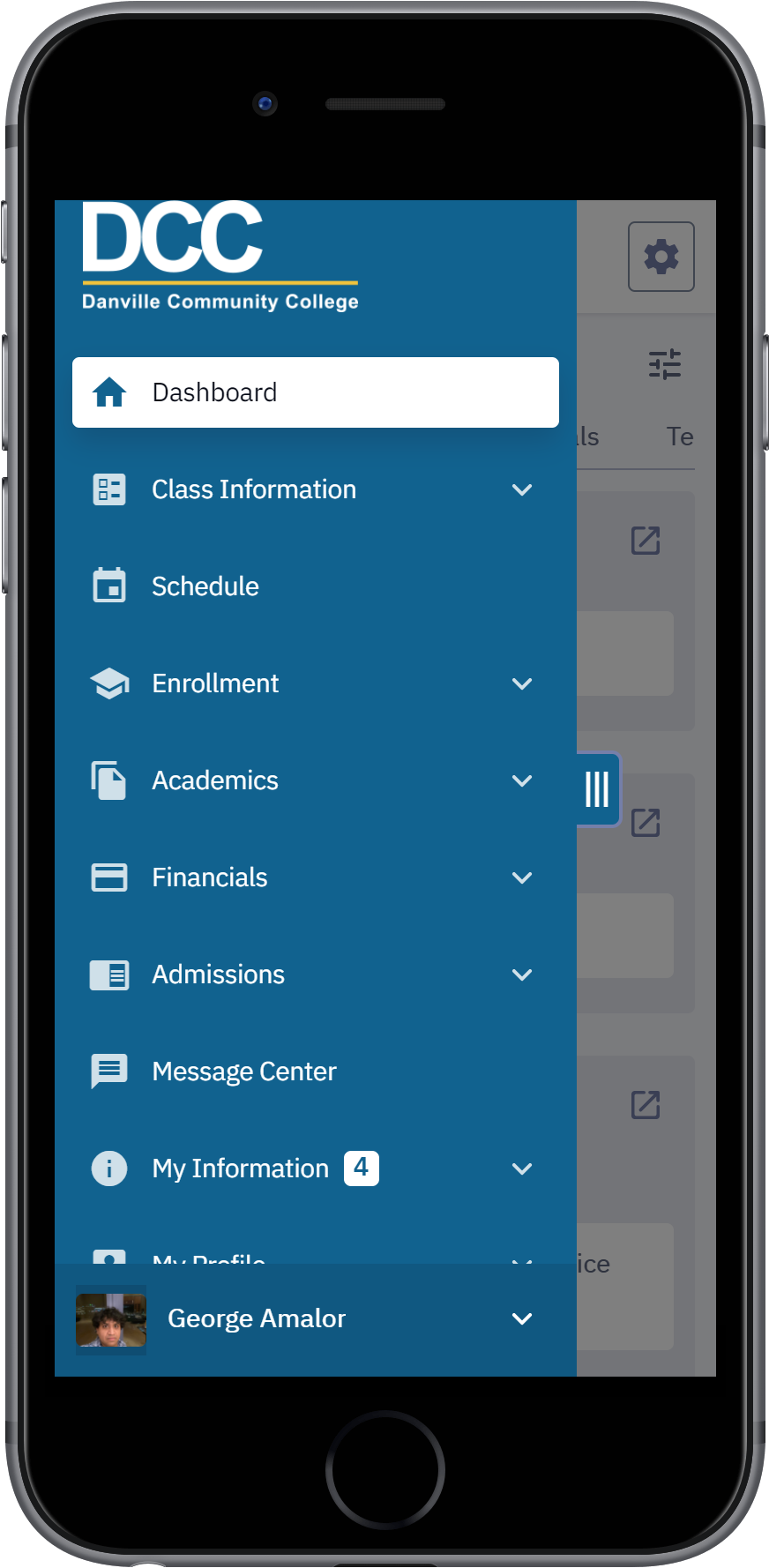Open the filter sliders icon

665,364
